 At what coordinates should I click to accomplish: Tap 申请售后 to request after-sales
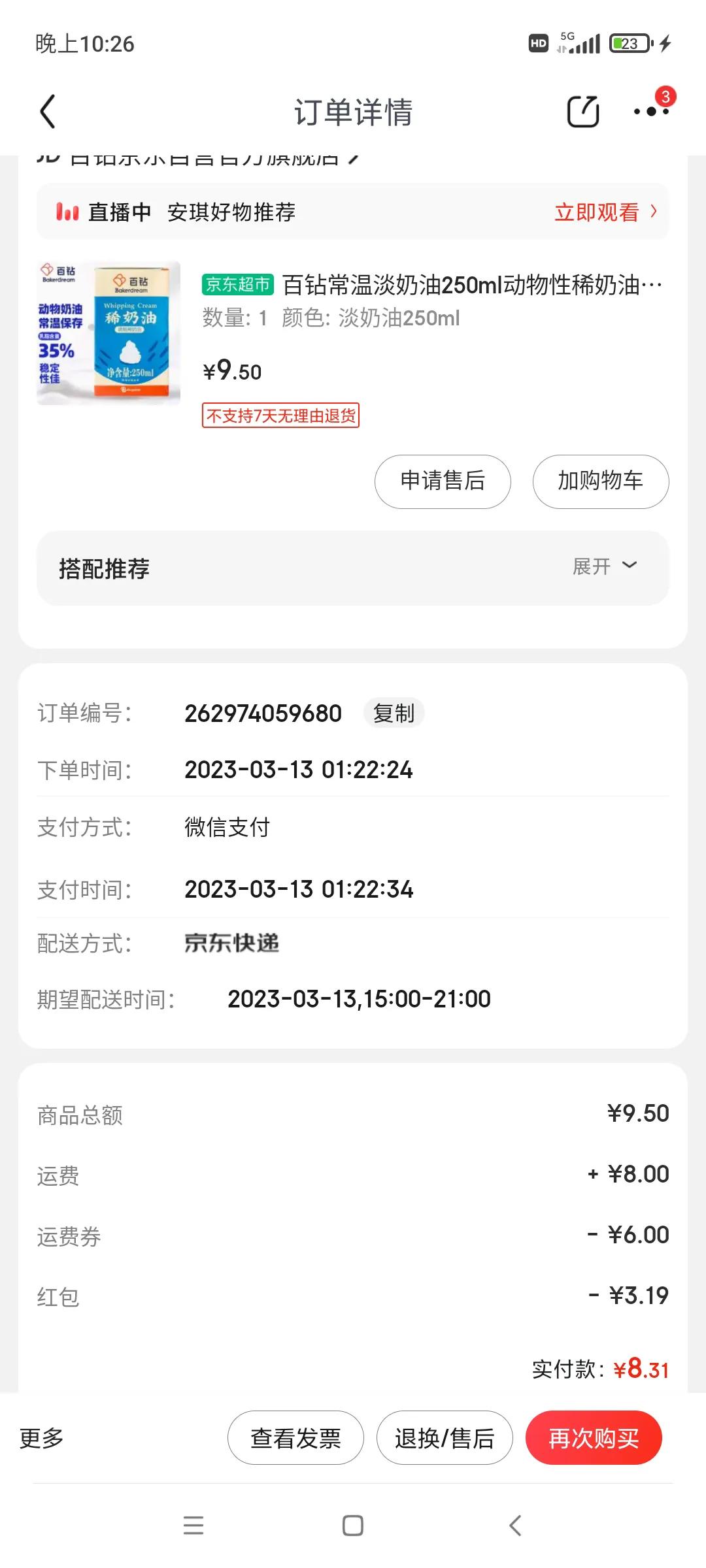click(x=442, y=481)
